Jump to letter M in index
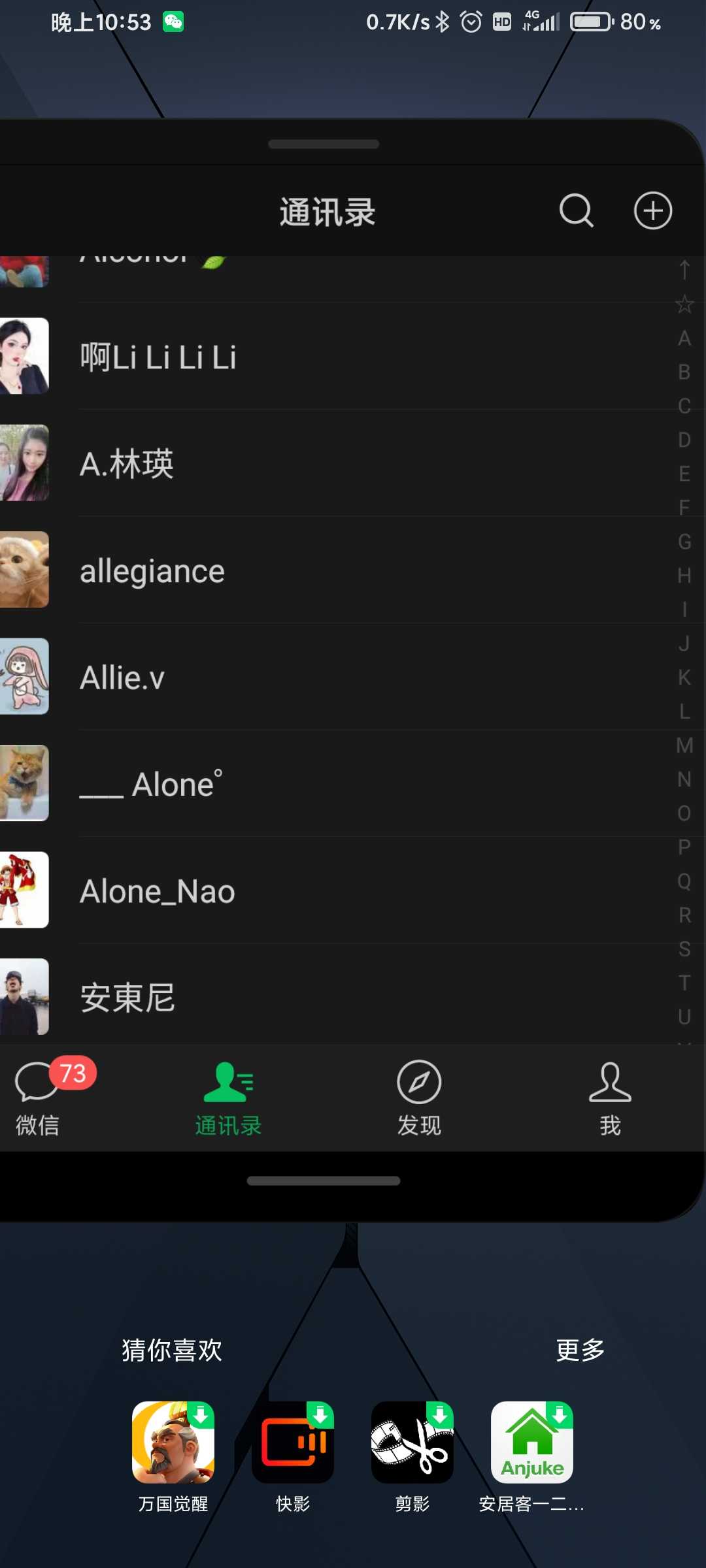The image size is (706, 1568). 684,745
